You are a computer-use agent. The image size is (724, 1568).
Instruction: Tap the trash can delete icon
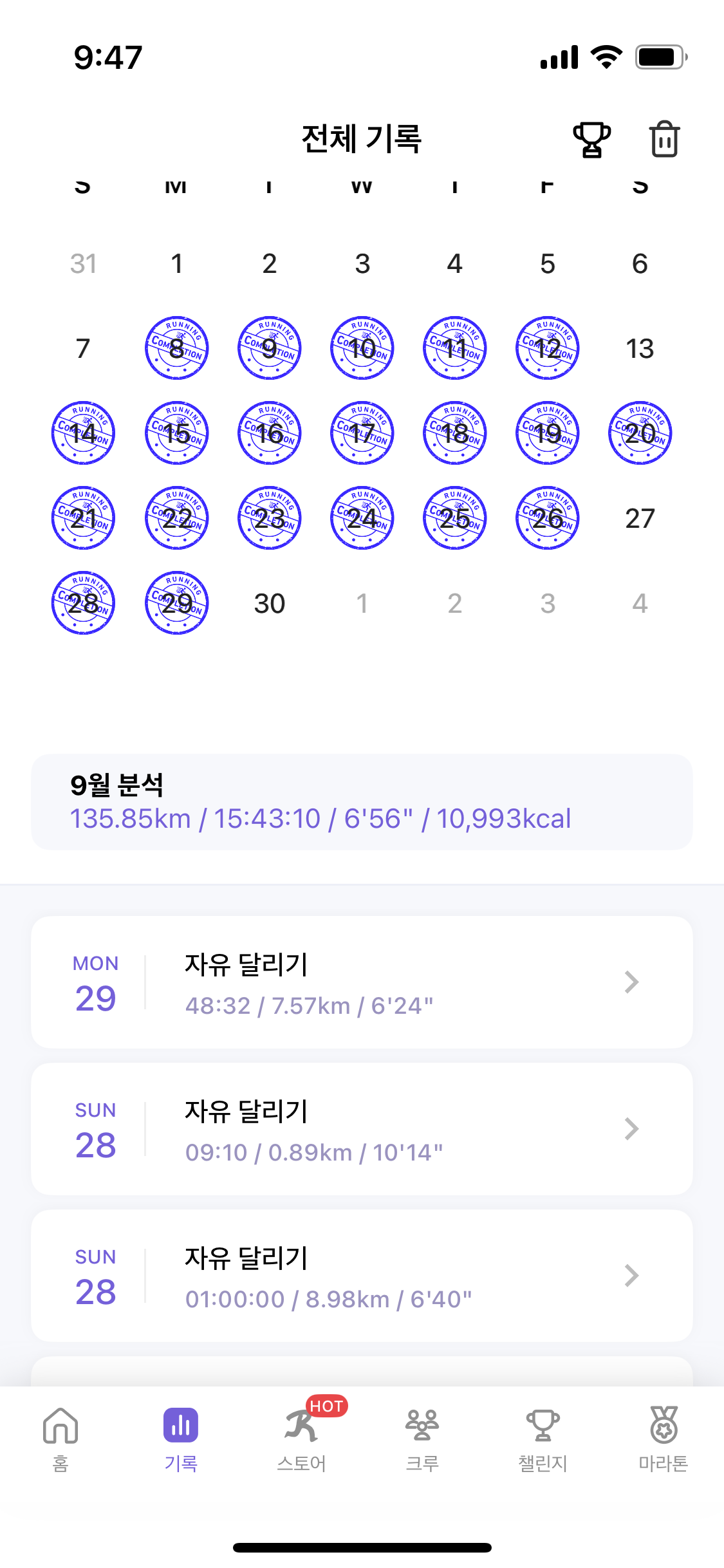point(664,139)
